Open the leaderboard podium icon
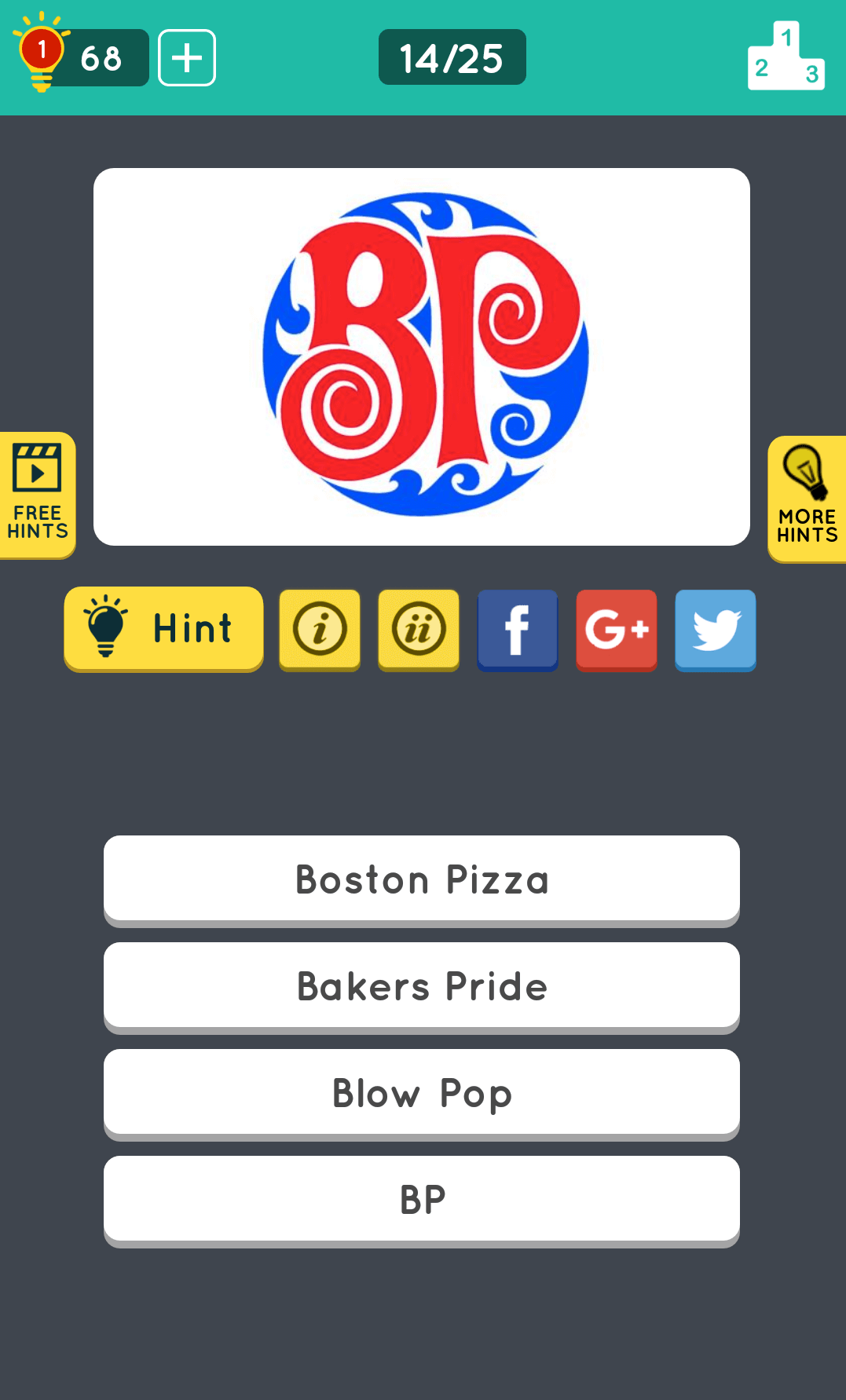 pyautogui.click(x=786, y=56)
